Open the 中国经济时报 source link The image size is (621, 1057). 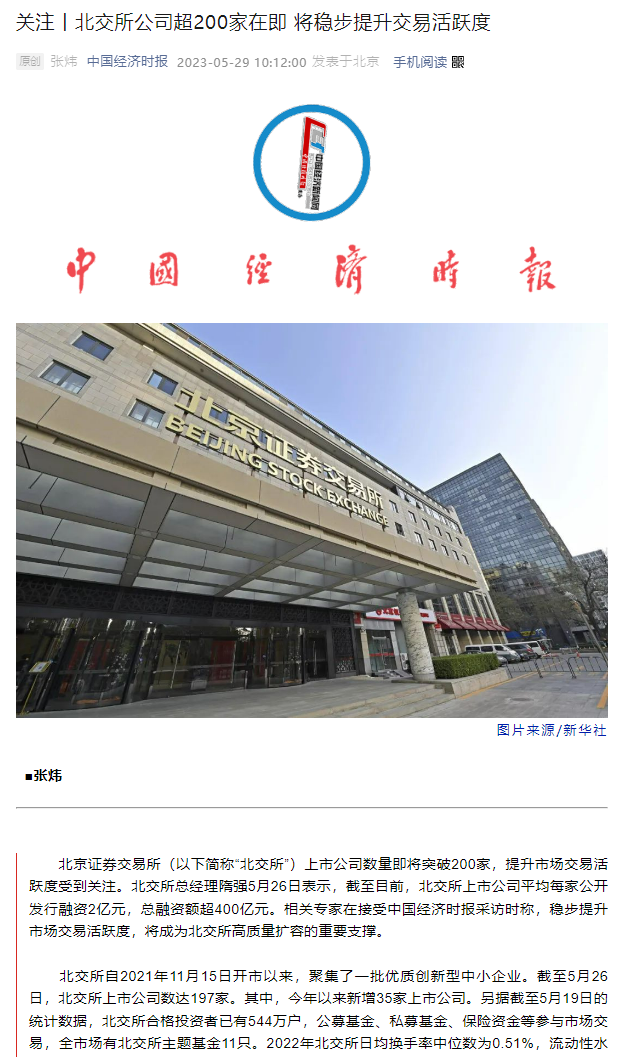[127, 62]
